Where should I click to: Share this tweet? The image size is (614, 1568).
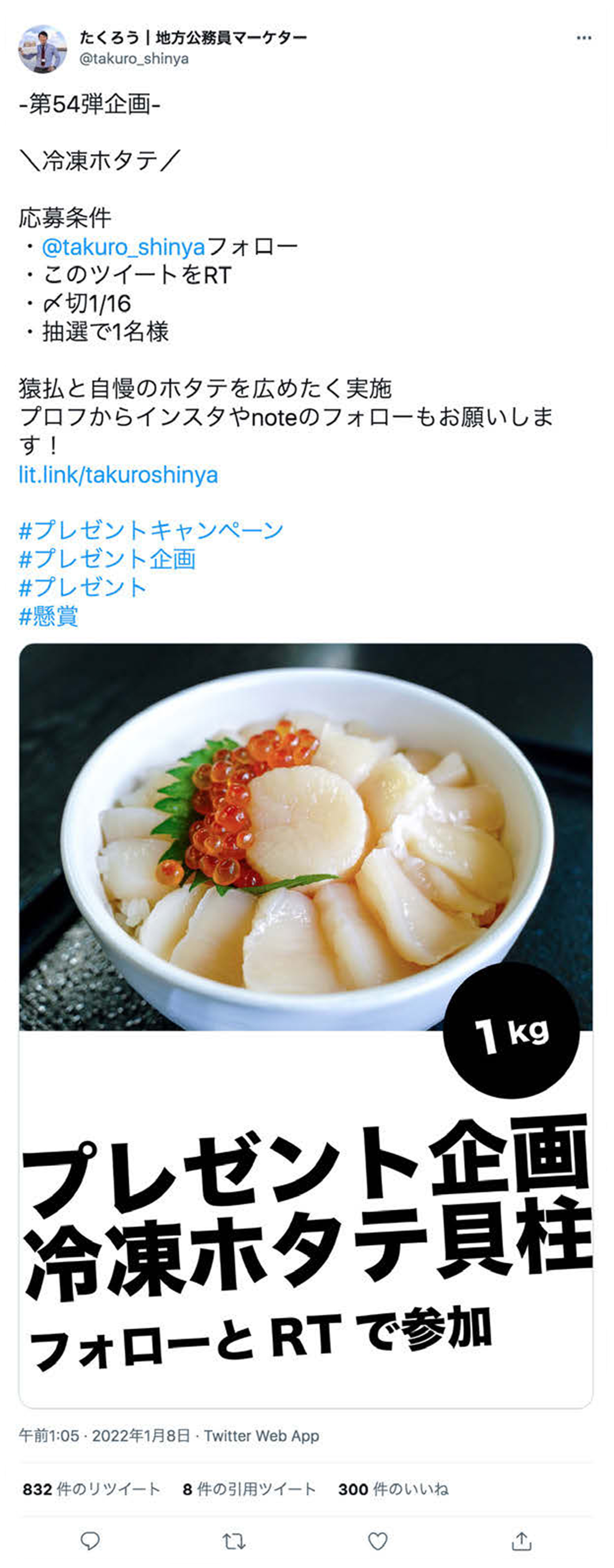click(522, 1541)
